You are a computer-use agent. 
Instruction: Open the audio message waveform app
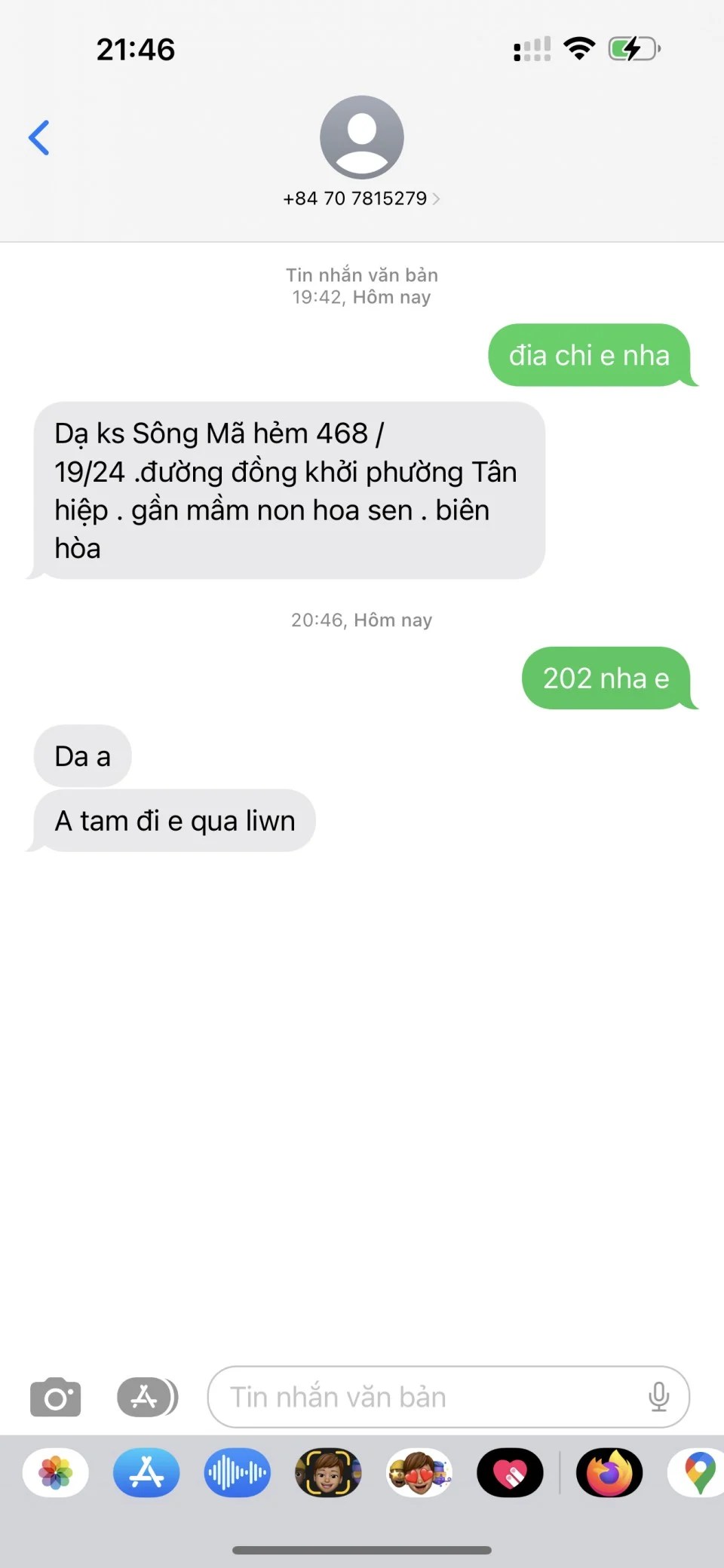tap(237, 1472)
